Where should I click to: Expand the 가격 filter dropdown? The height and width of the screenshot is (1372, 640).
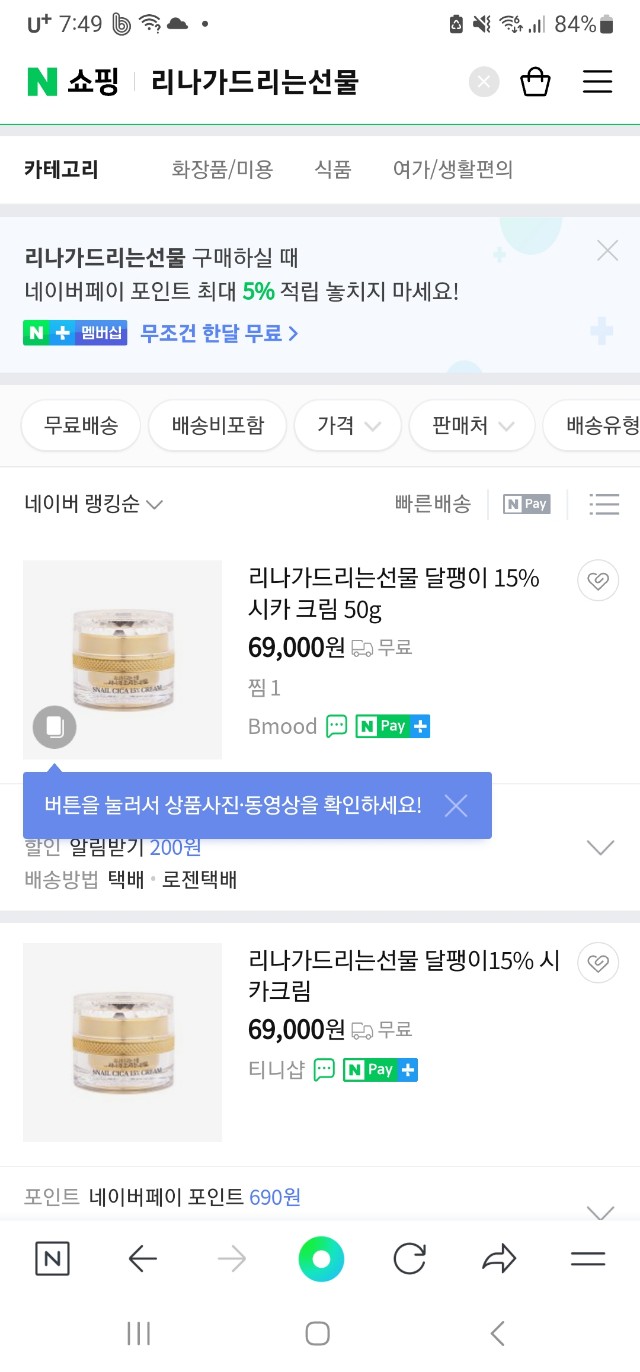348,425
